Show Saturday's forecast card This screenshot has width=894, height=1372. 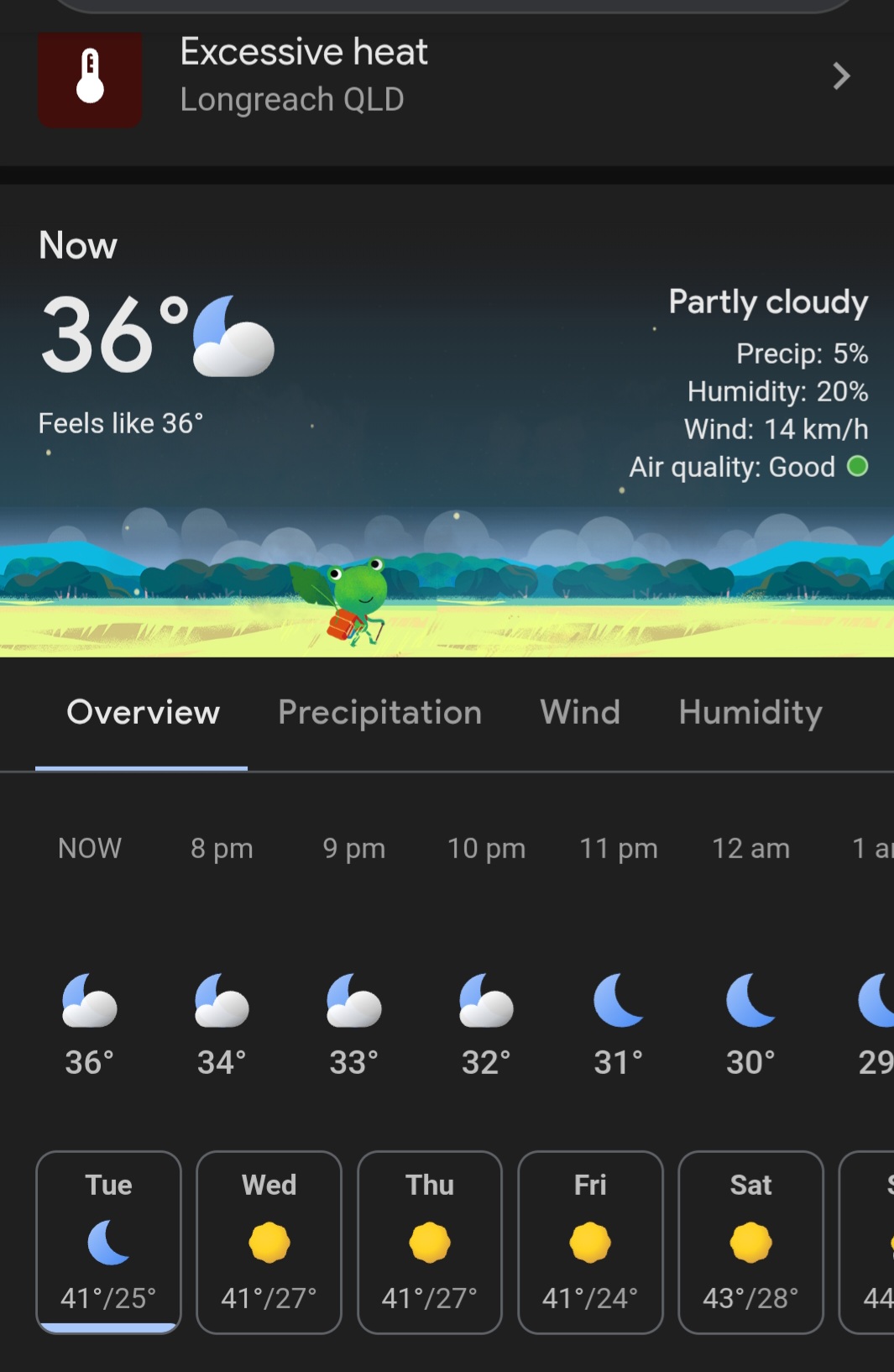click(750, 1241)
